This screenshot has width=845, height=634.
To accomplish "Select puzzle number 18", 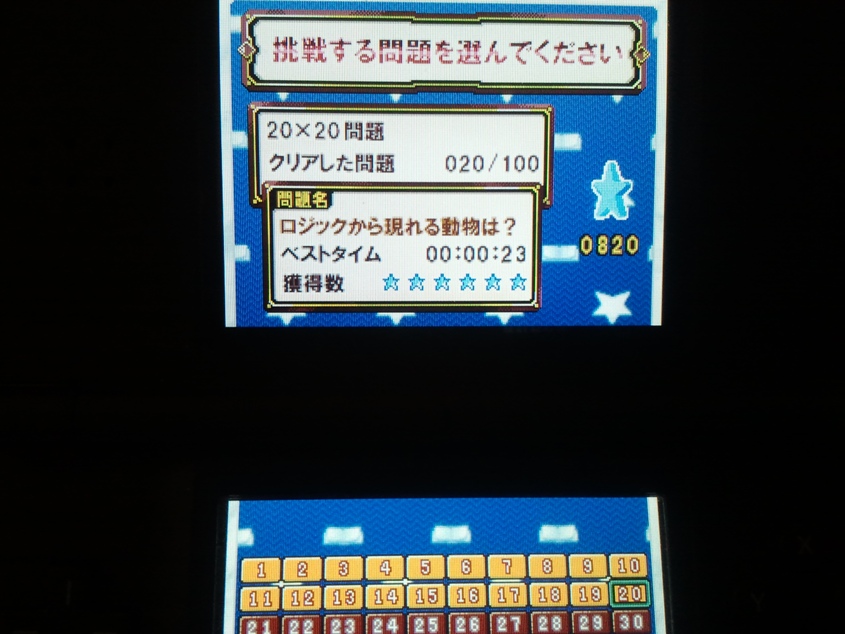I will tap(548, 595).
